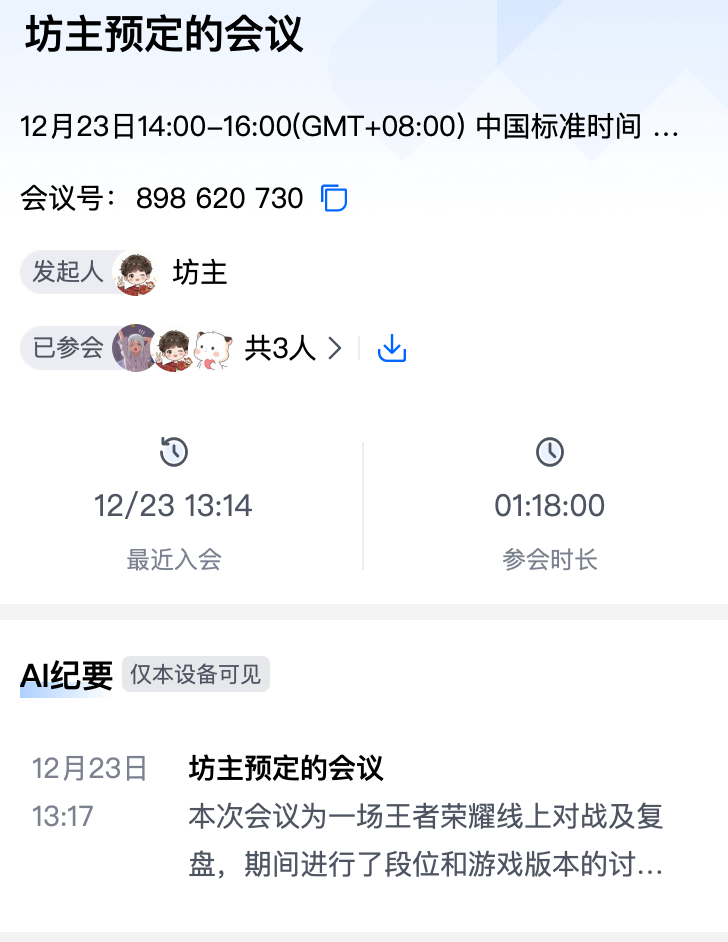
Task: Switch to the AI纪要 section
Action: click(53, 673)
